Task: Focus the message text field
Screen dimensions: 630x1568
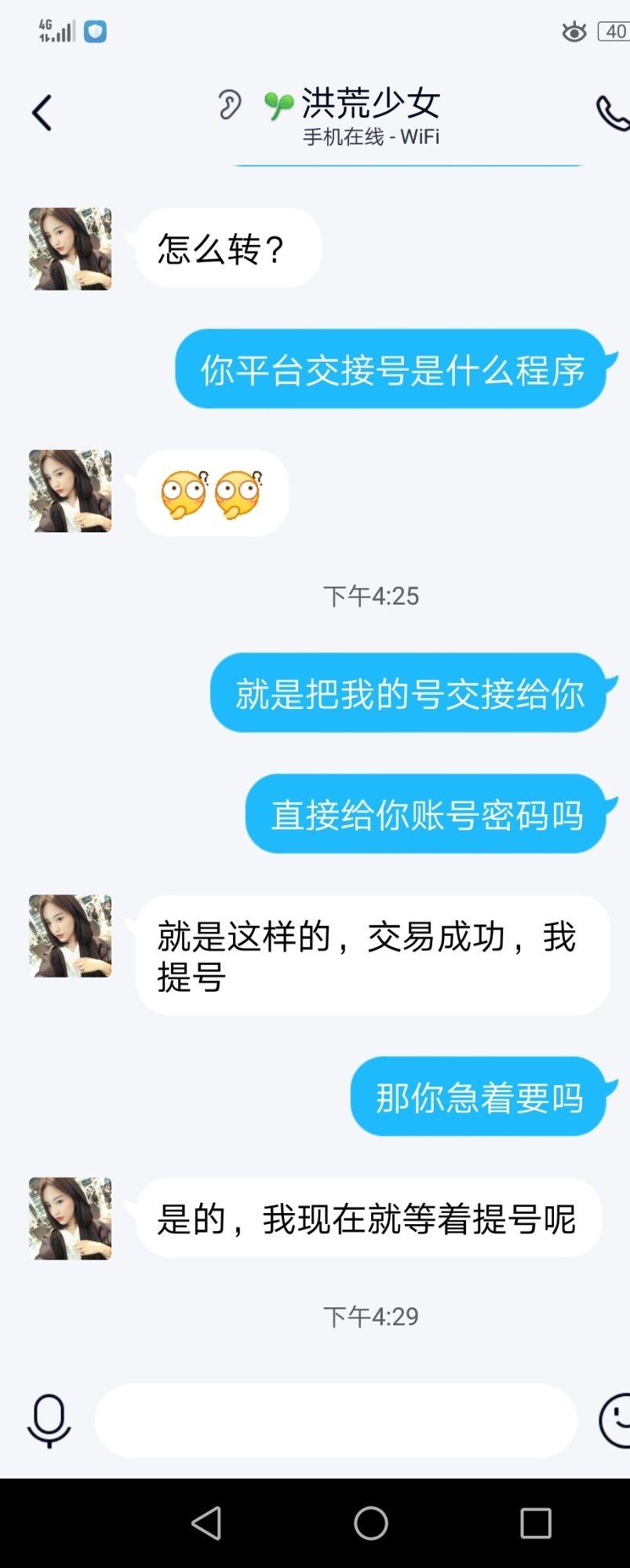Action: [x=336, y=1420]
